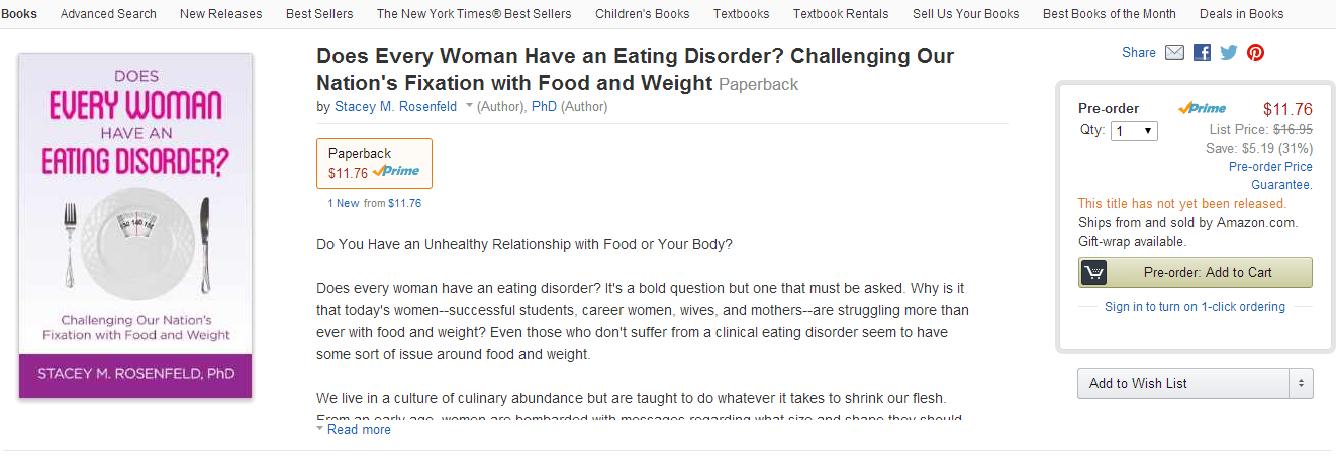Image resolution: width=1336 pixels, height=465 pixels.
Task: Open Advanced Search in Books
Action: pos(108,14)
